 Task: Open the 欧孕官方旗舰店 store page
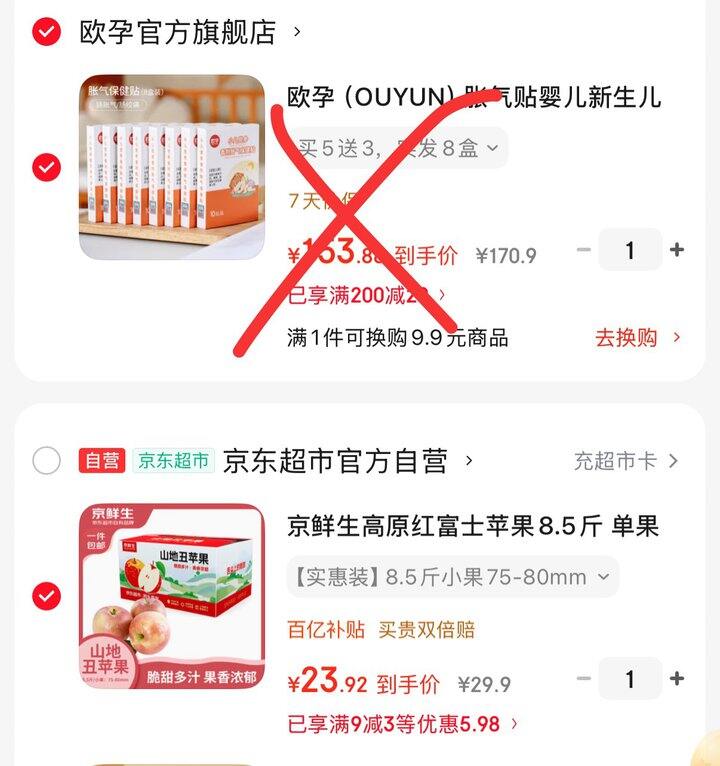178,32
